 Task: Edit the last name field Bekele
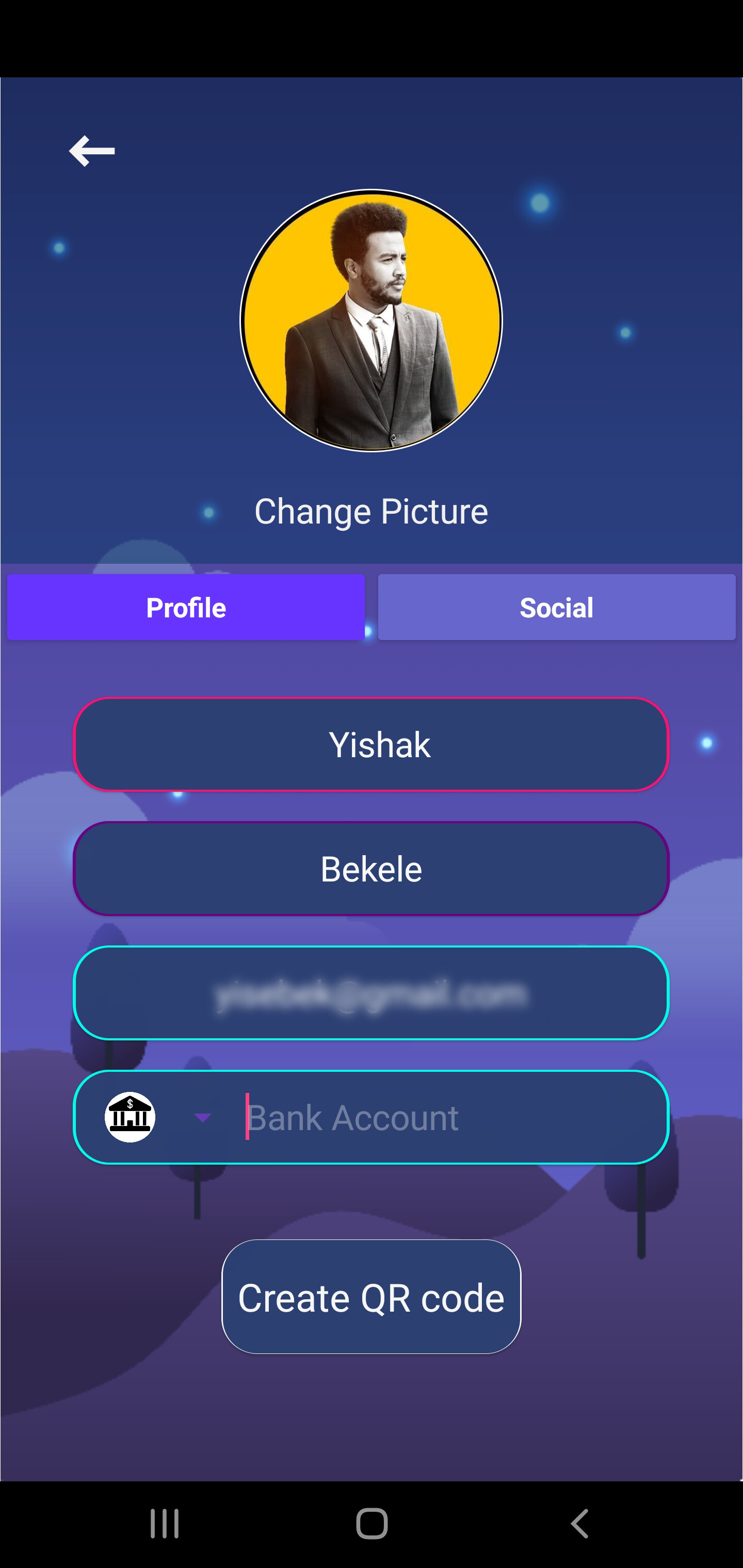click(x=371, y=869)
